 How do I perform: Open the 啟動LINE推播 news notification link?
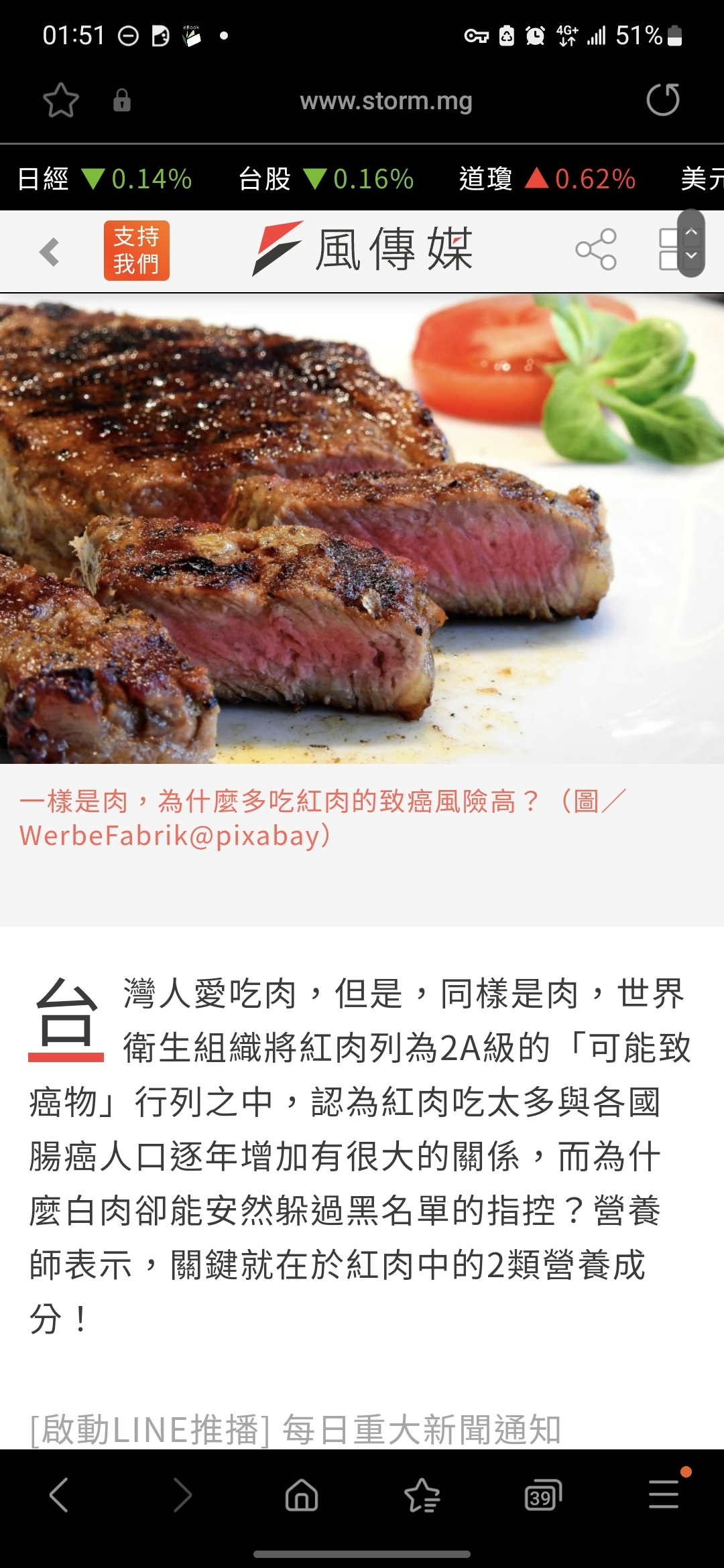pos(295,1429)
